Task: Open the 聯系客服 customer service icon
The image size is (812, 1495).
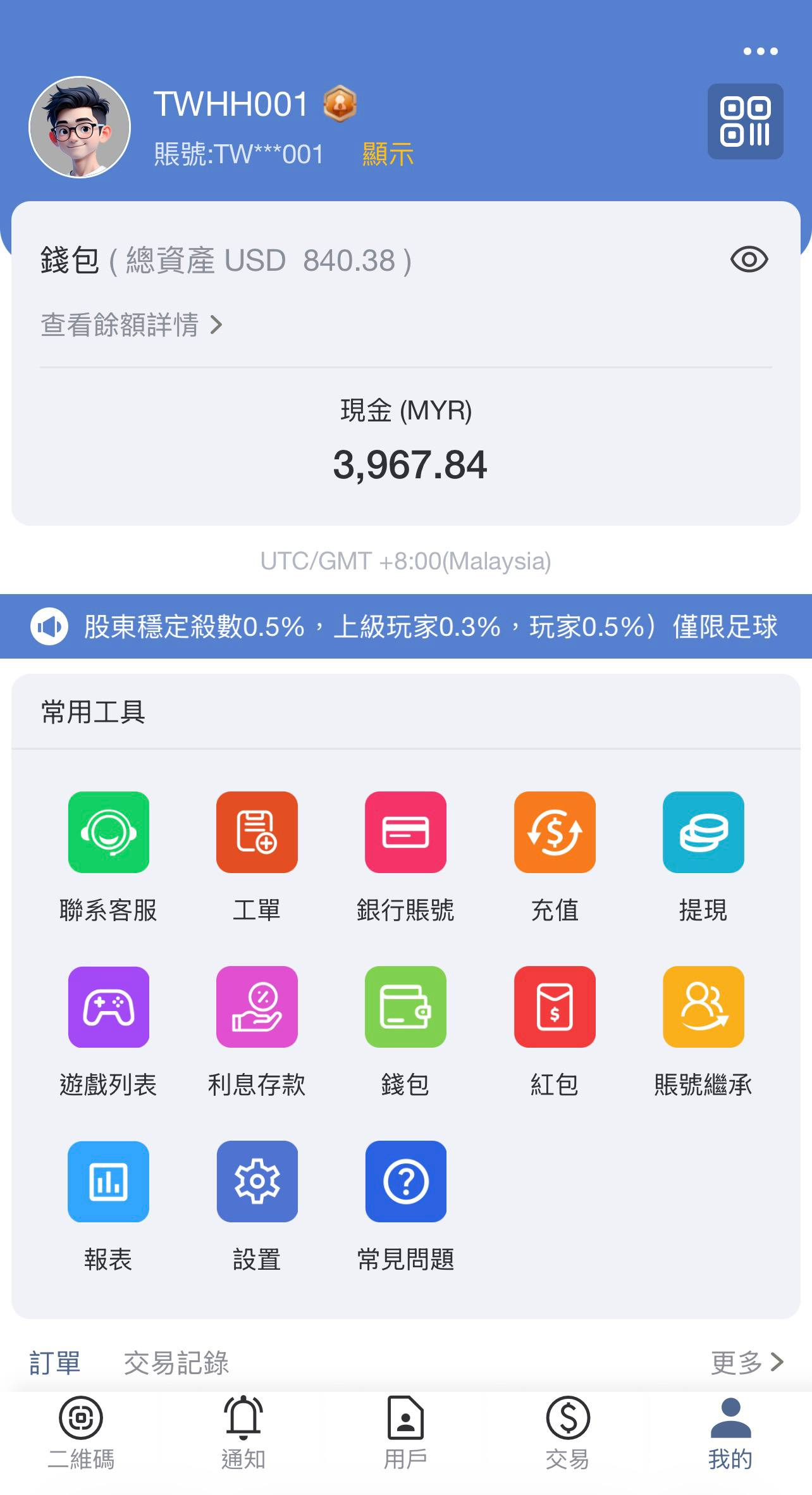Action: point(108,831)
